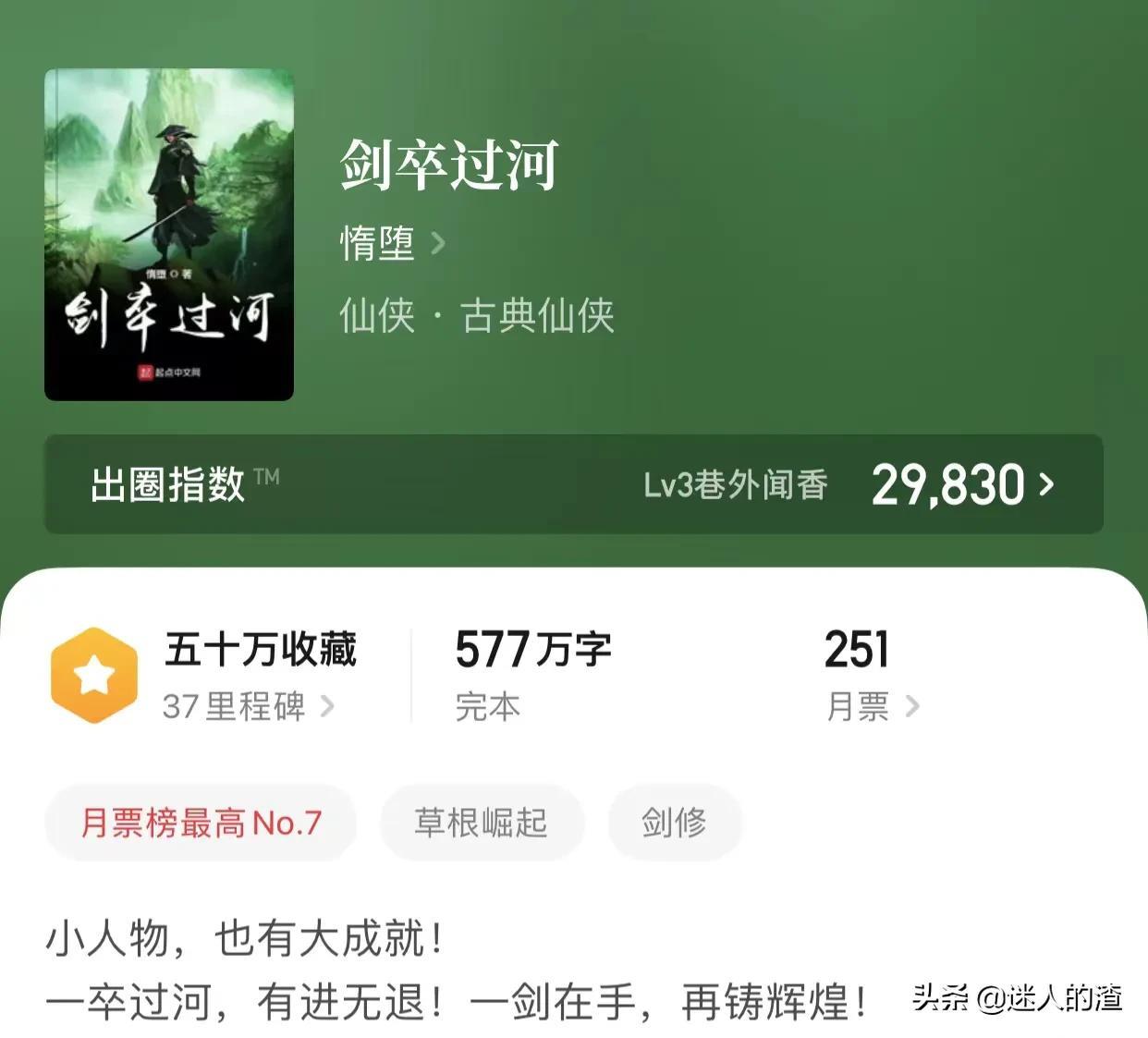Open the 月票 monthly tickets page

(x=871, y=707)
